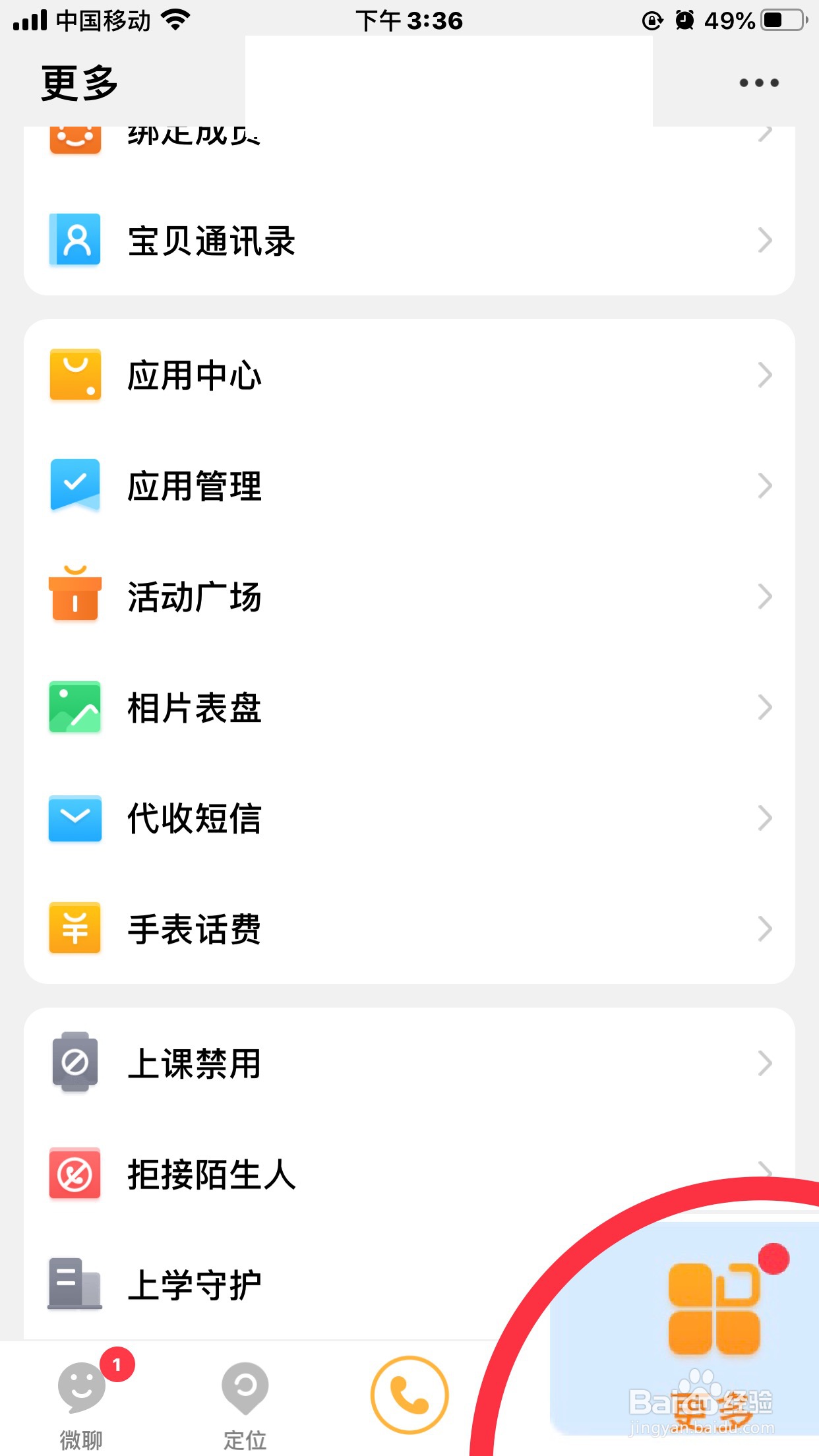The image size is (819, 1456).
Task: Open the 拒接陌生人 stranger-block icon
Action: (x=75, y=1174)
